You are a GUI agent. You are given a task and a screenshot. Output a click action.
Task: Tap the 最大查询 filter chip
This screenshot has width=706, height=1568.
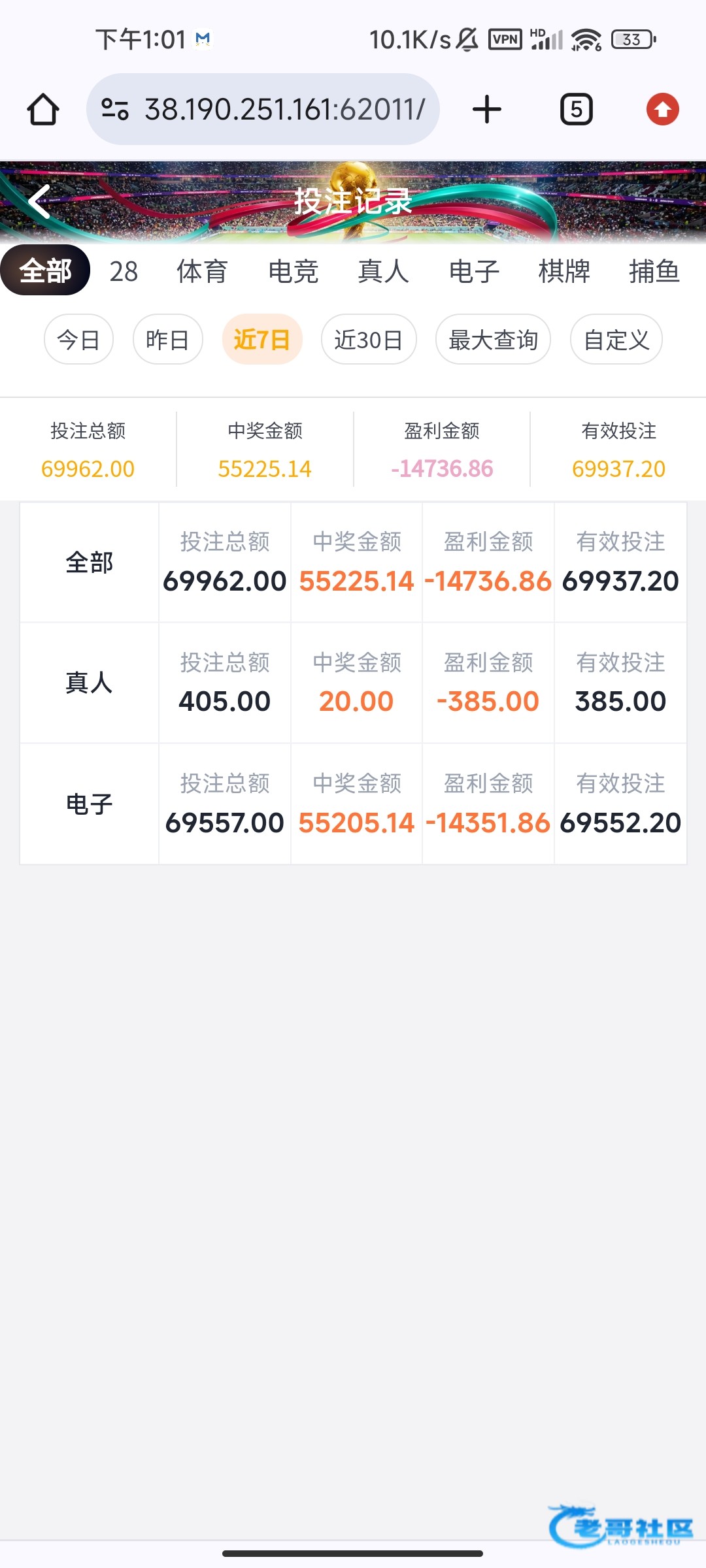(x=493, y=340)
